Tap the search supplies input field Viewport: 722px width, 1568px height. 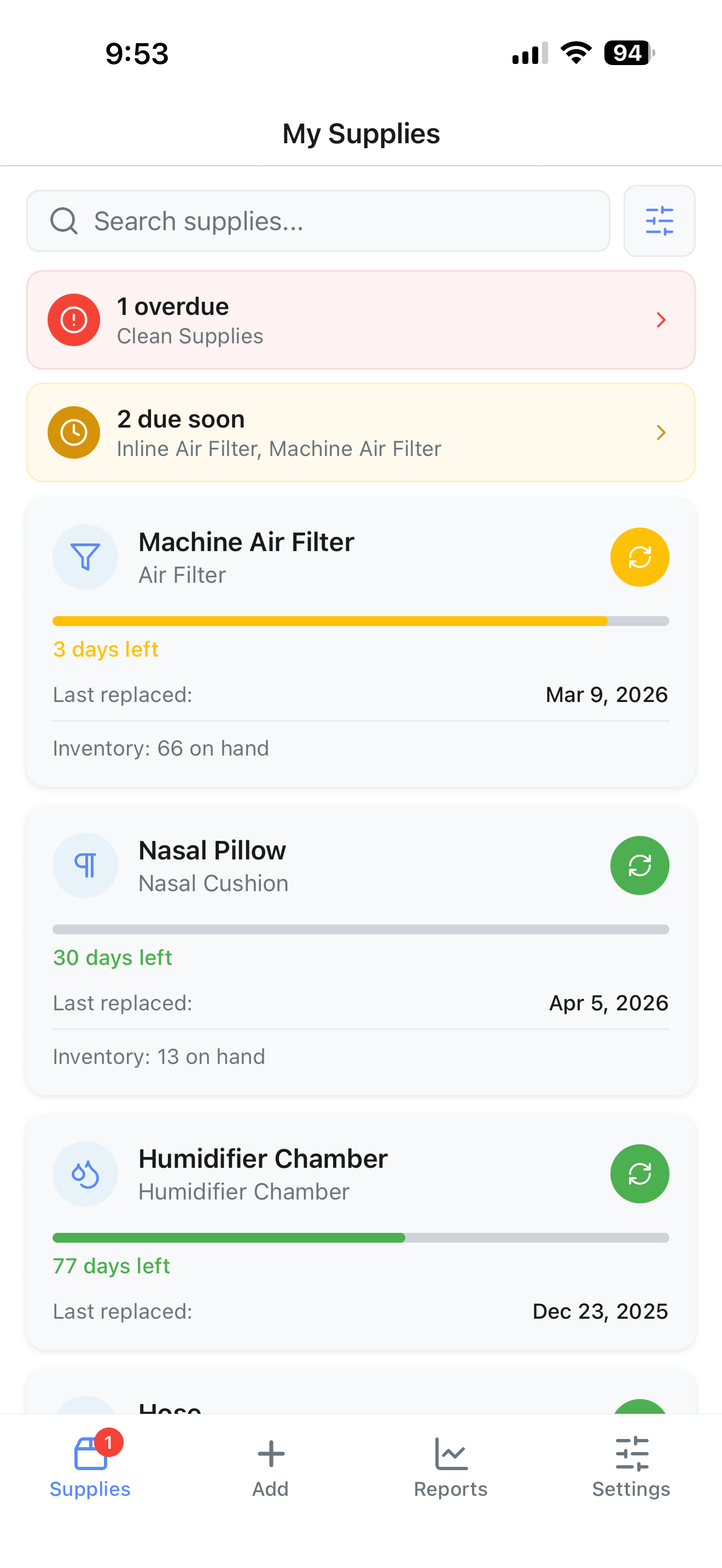[318, 221]
